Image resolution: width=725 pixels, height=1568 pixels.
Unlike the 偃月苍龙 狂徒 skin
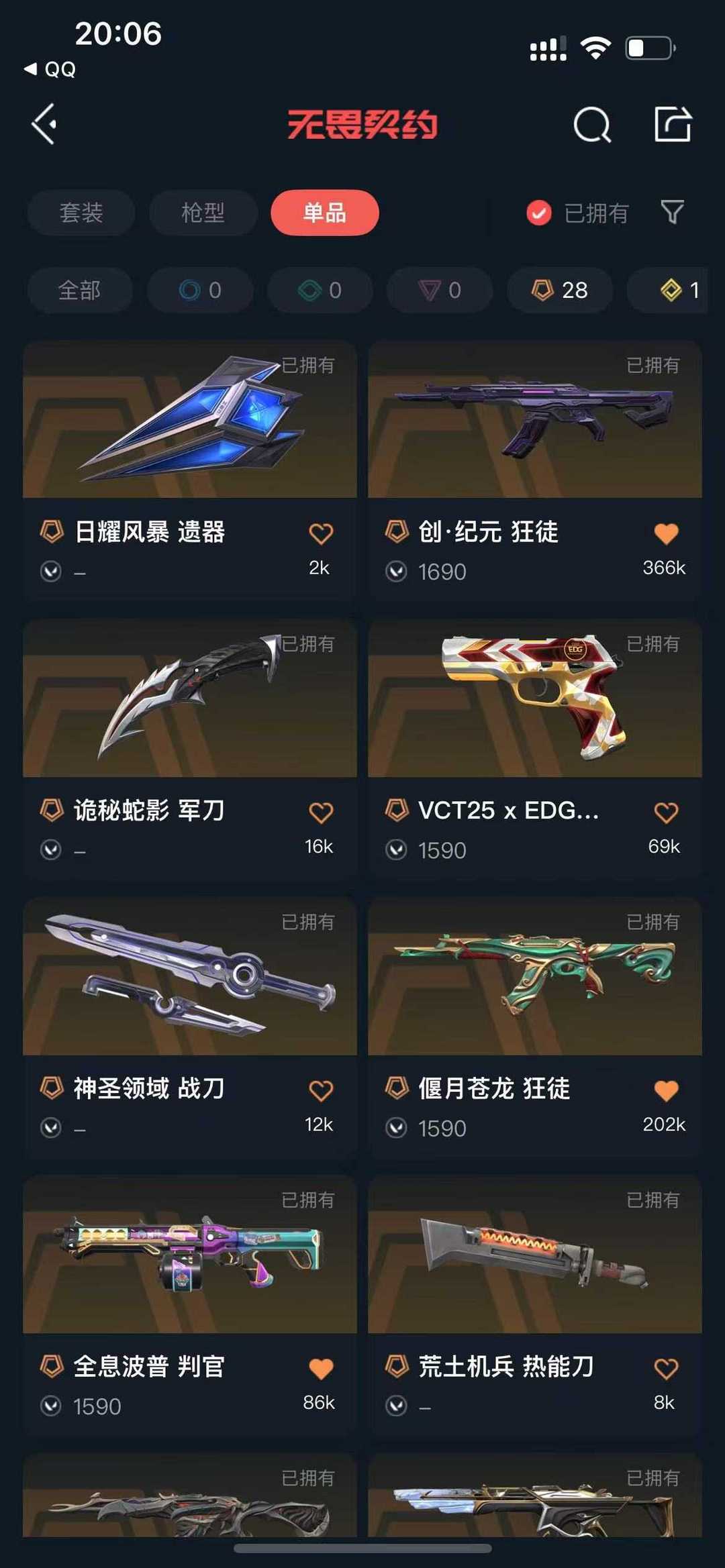666,1090
